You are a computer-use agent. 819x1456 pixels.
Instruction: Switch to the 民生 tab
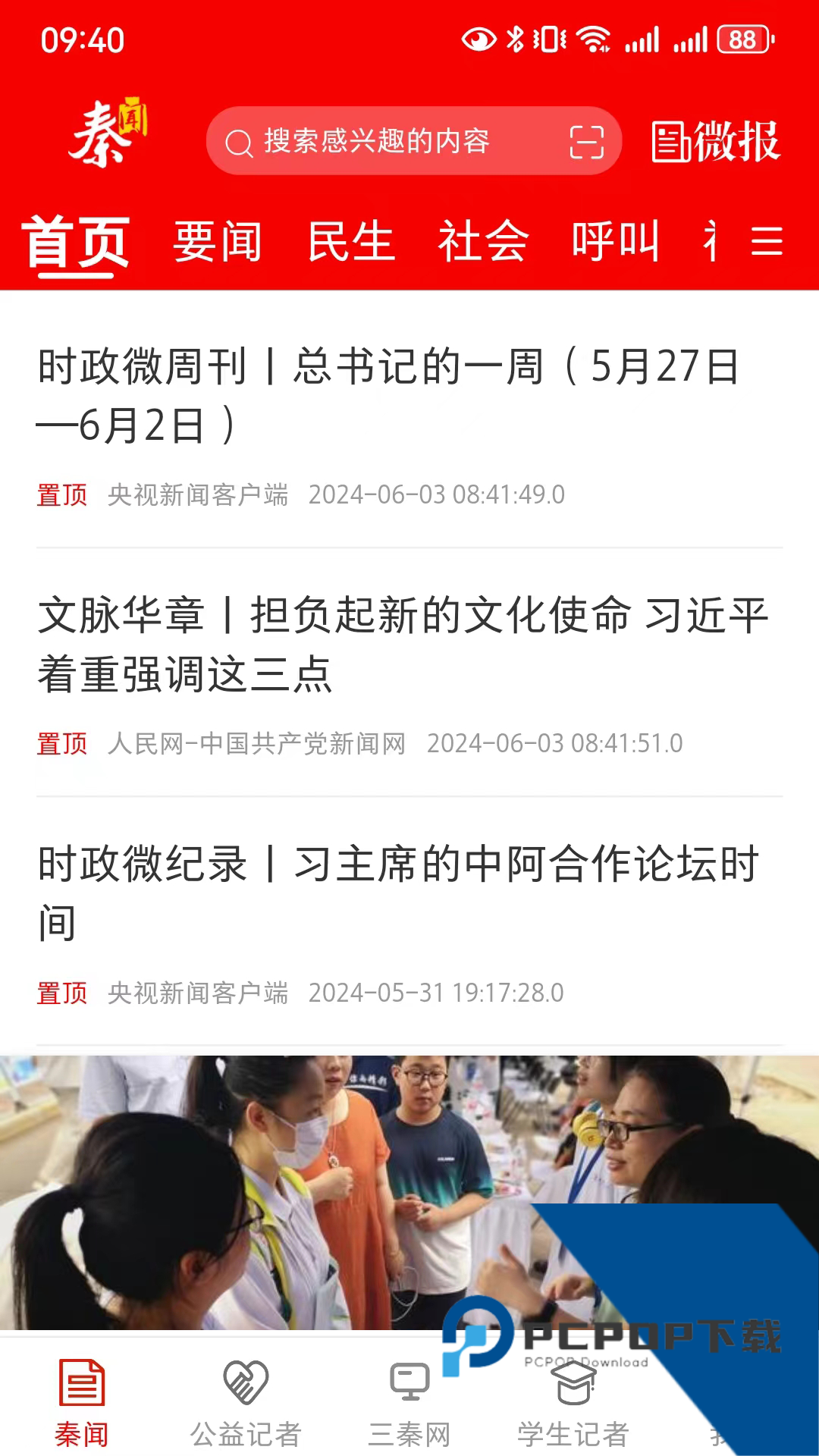point(351,242)
